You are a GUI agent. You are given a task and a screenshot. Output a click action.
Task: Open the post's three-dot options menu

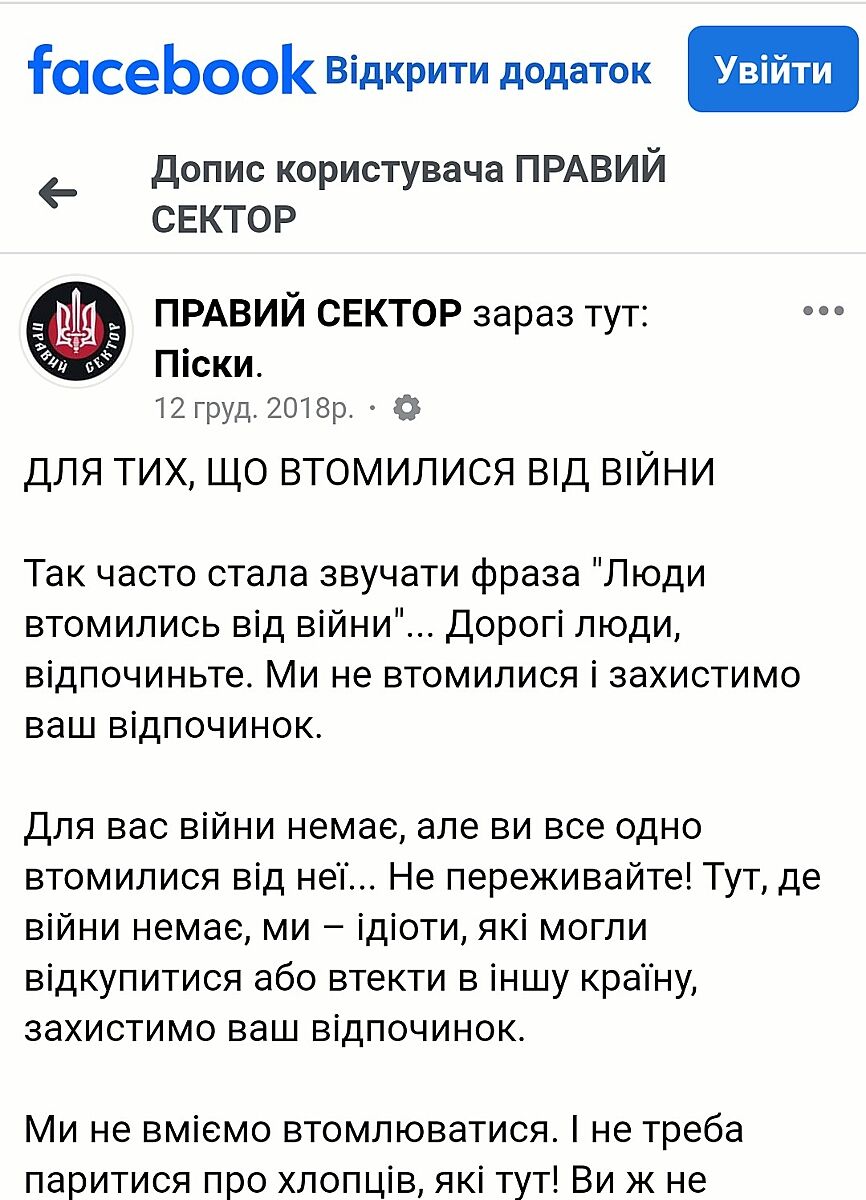click(x=823, y=311)
